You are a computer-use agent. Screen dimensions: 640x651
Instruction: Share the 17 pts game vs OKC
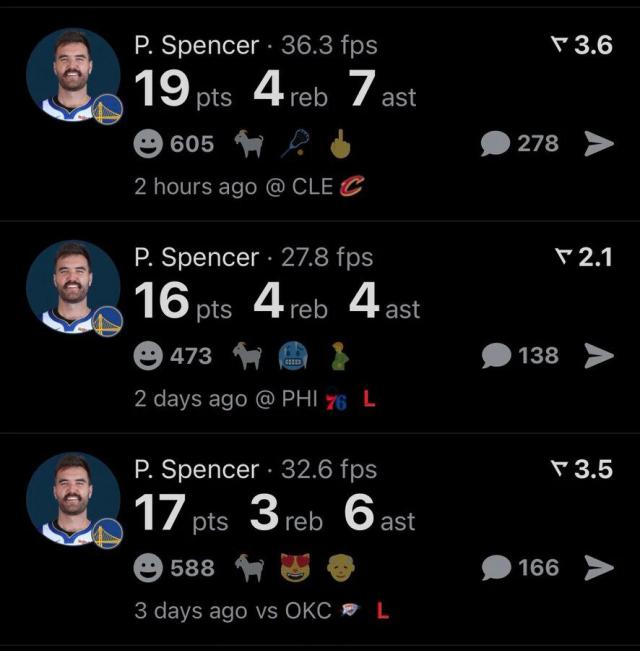(598, 568)
